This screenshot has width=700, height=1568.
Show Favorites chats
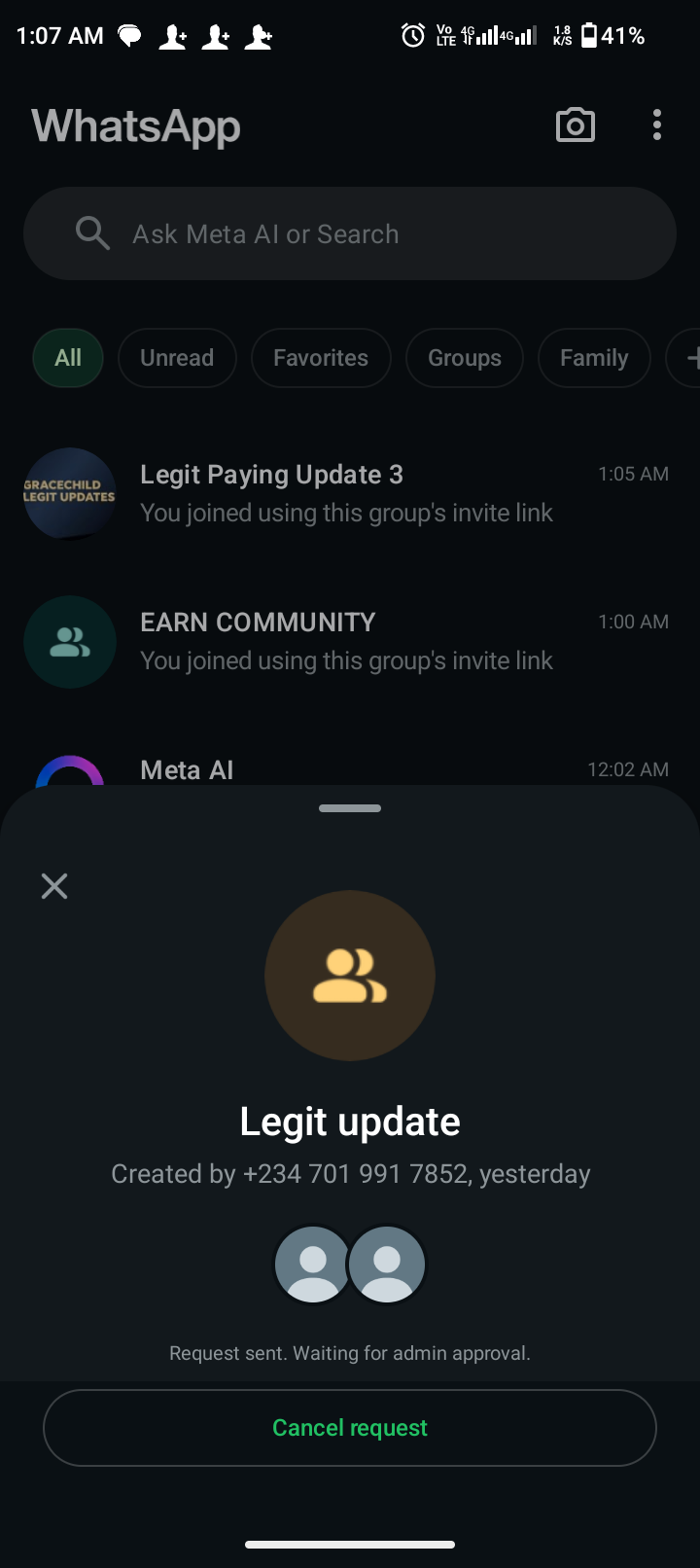pos(321,358)
